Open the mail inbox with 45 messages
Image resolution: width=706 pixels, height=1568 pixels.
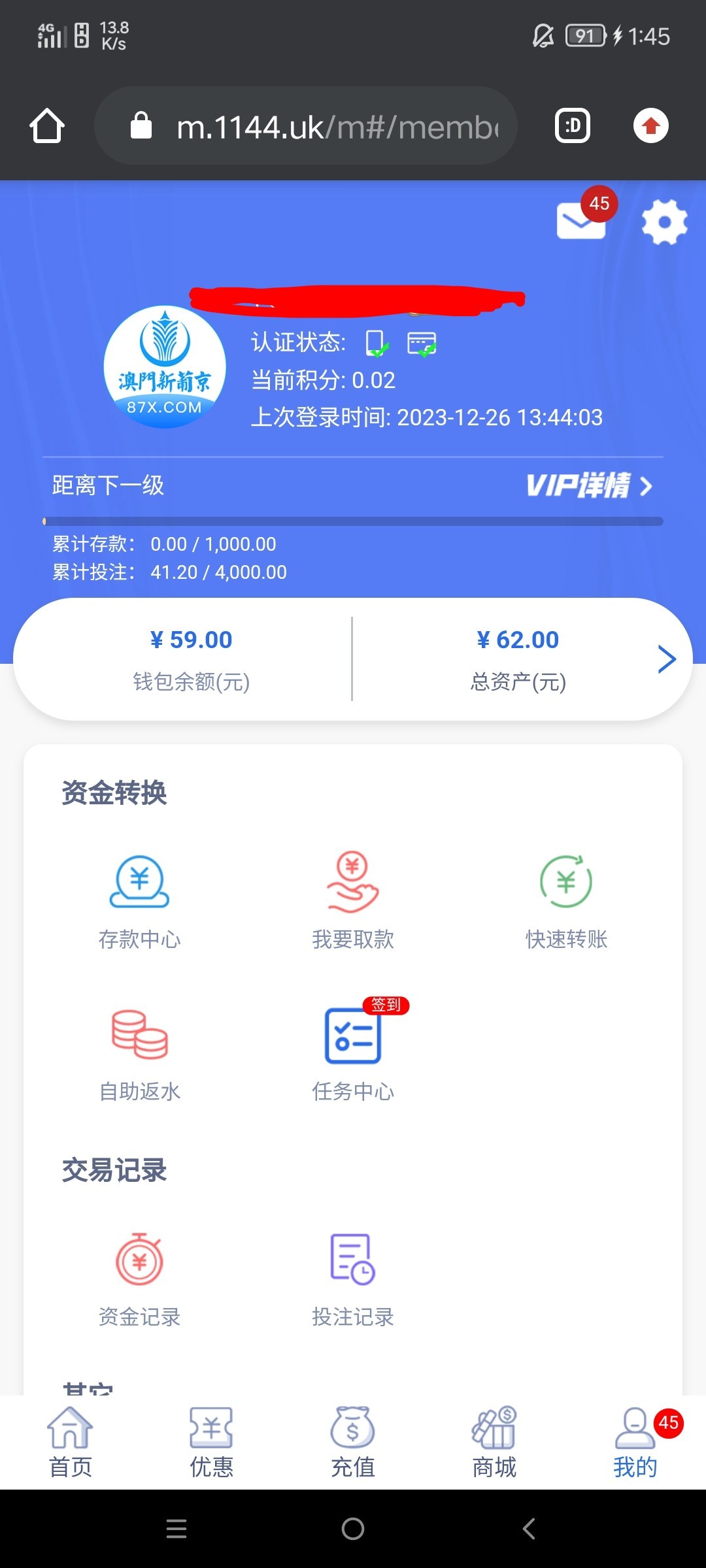pos(581,221)
